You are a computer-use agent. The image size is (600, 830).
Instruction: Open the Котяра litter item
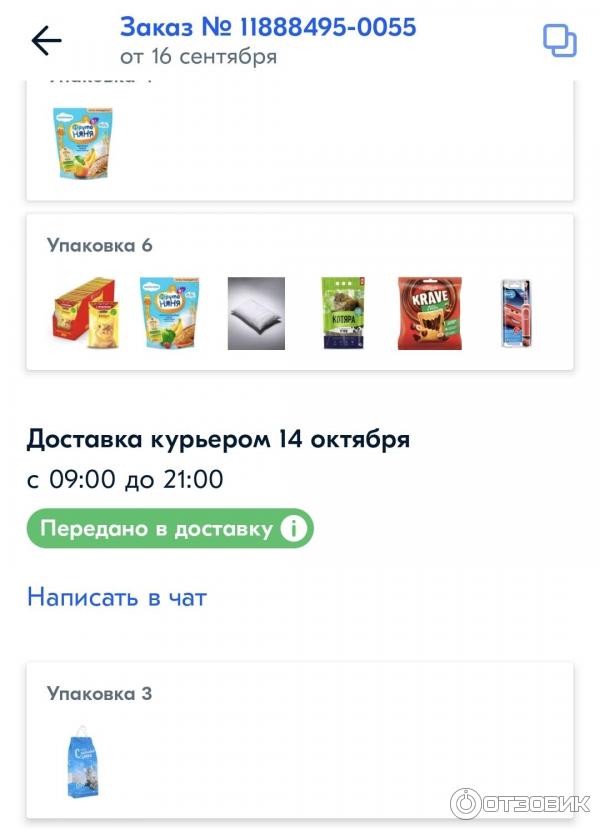click(342, 313)
